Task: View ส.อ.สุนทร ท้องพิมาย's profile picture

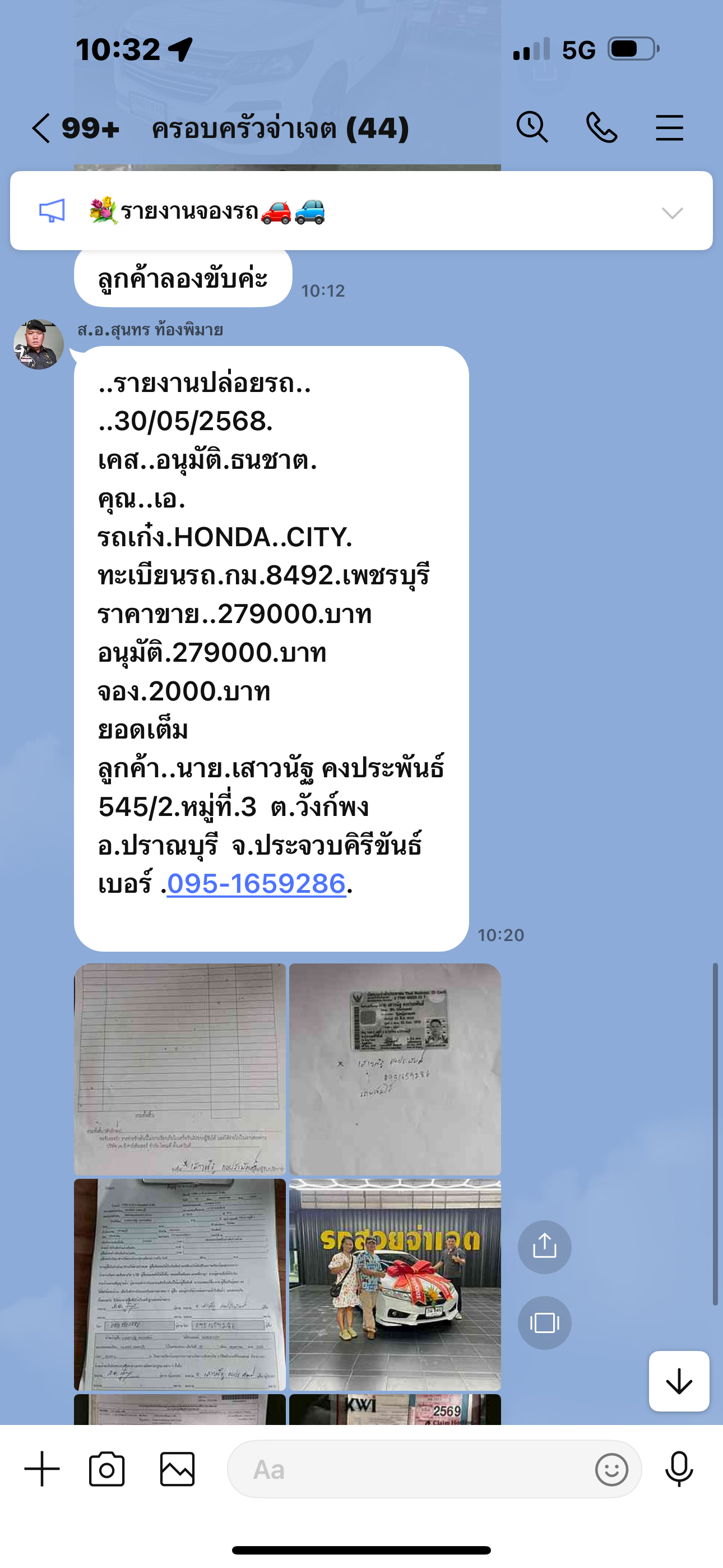Action: tap(38, 344)
